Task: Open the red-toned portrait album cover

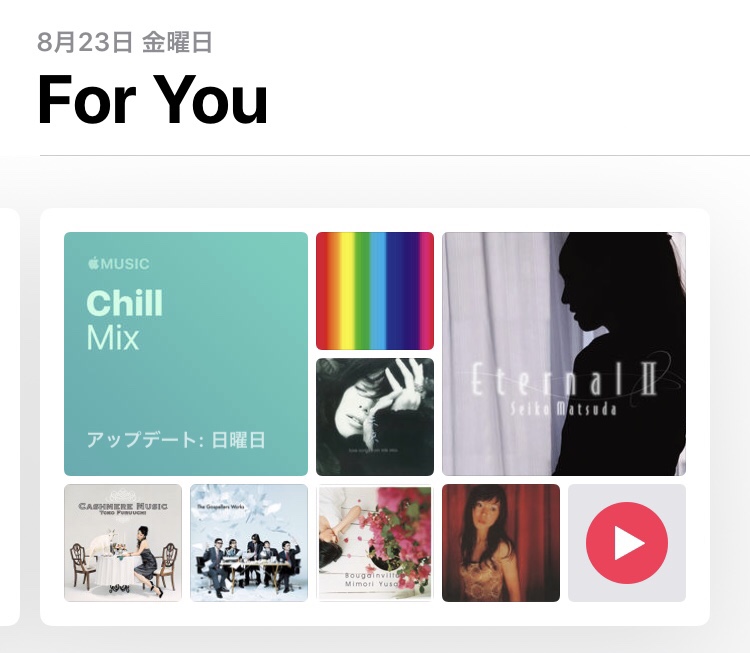Action: coord(501,543)
